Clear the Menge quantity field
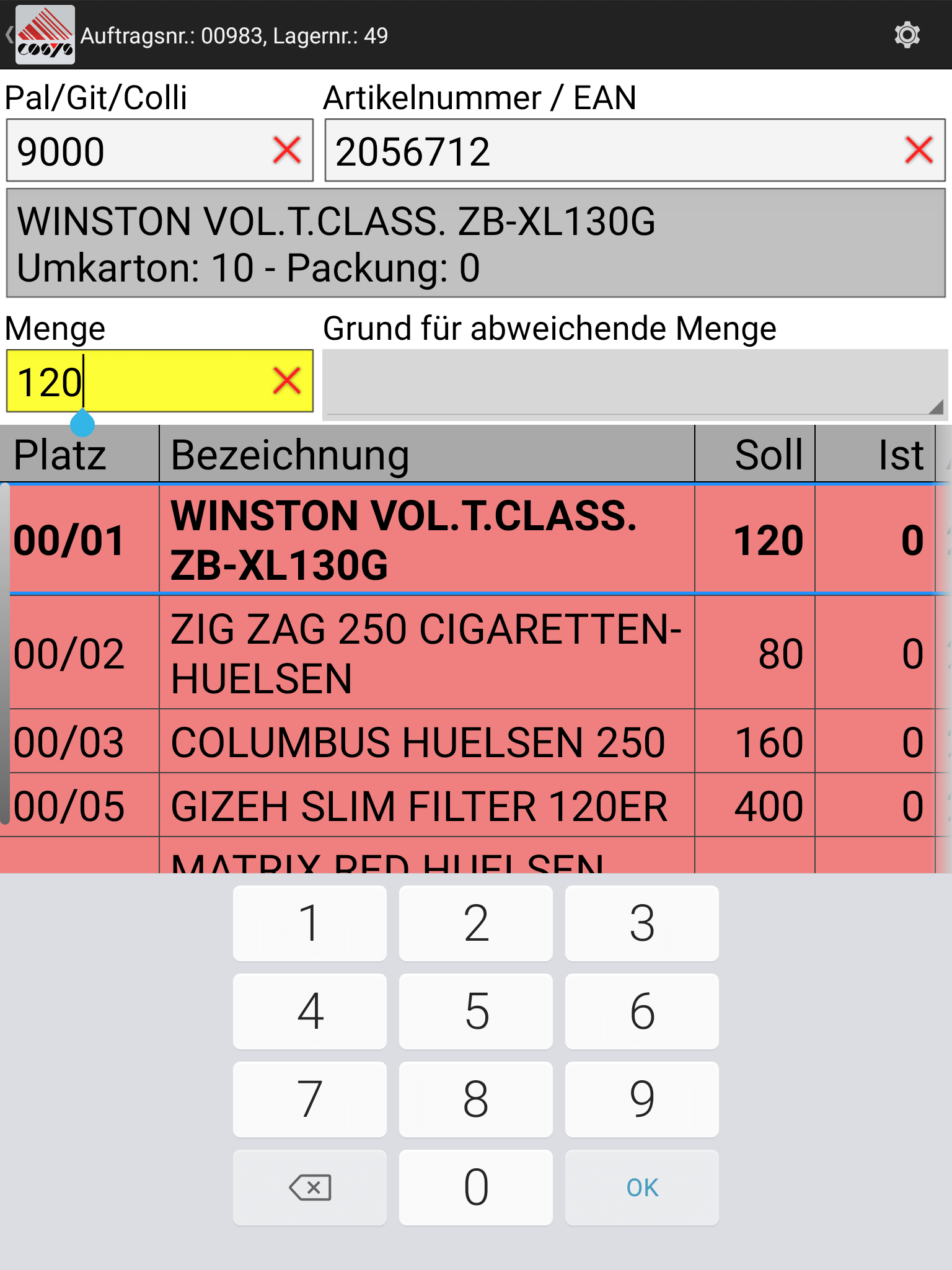The image size is (952, 1270). pos(287,381)
